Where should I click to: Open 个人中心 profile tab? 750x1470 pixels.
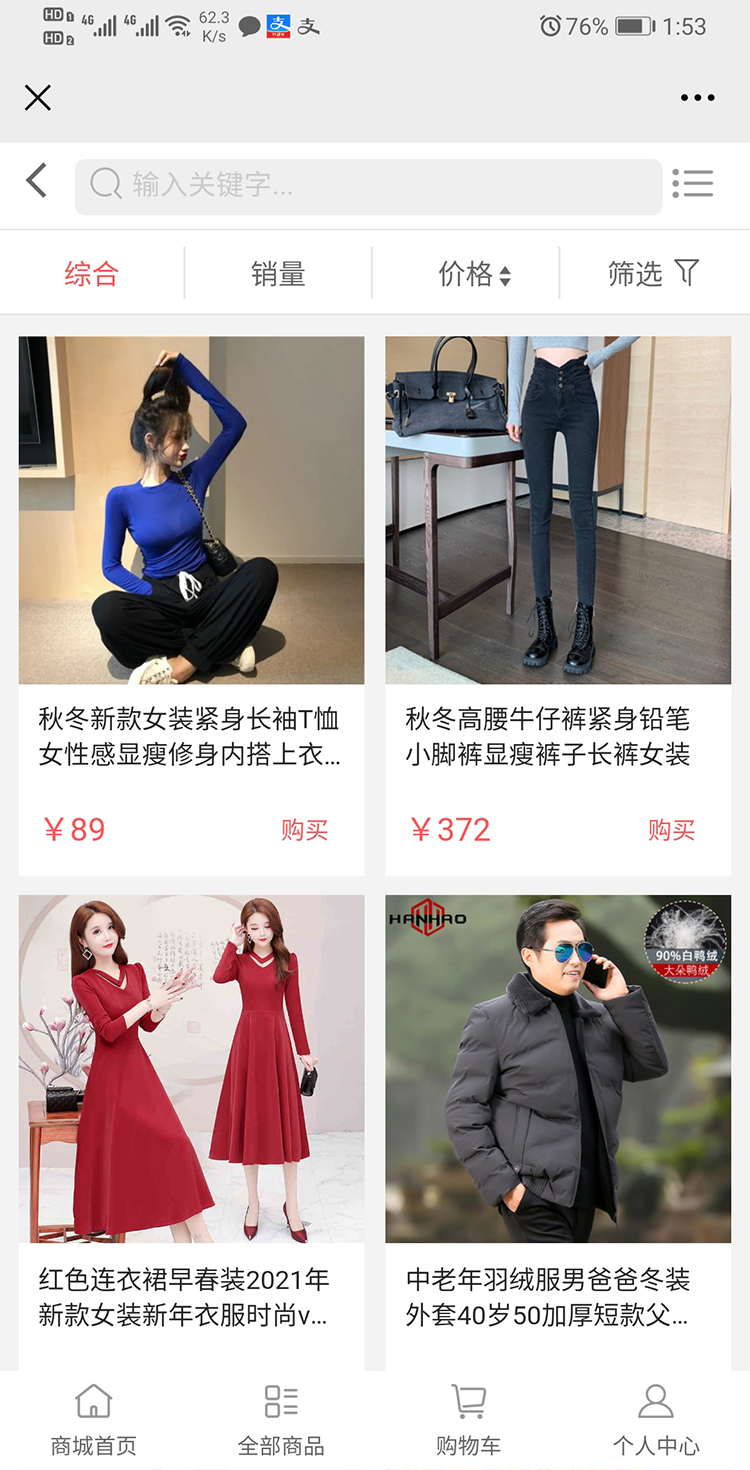pyautogui.click(x=656, y=1419)
